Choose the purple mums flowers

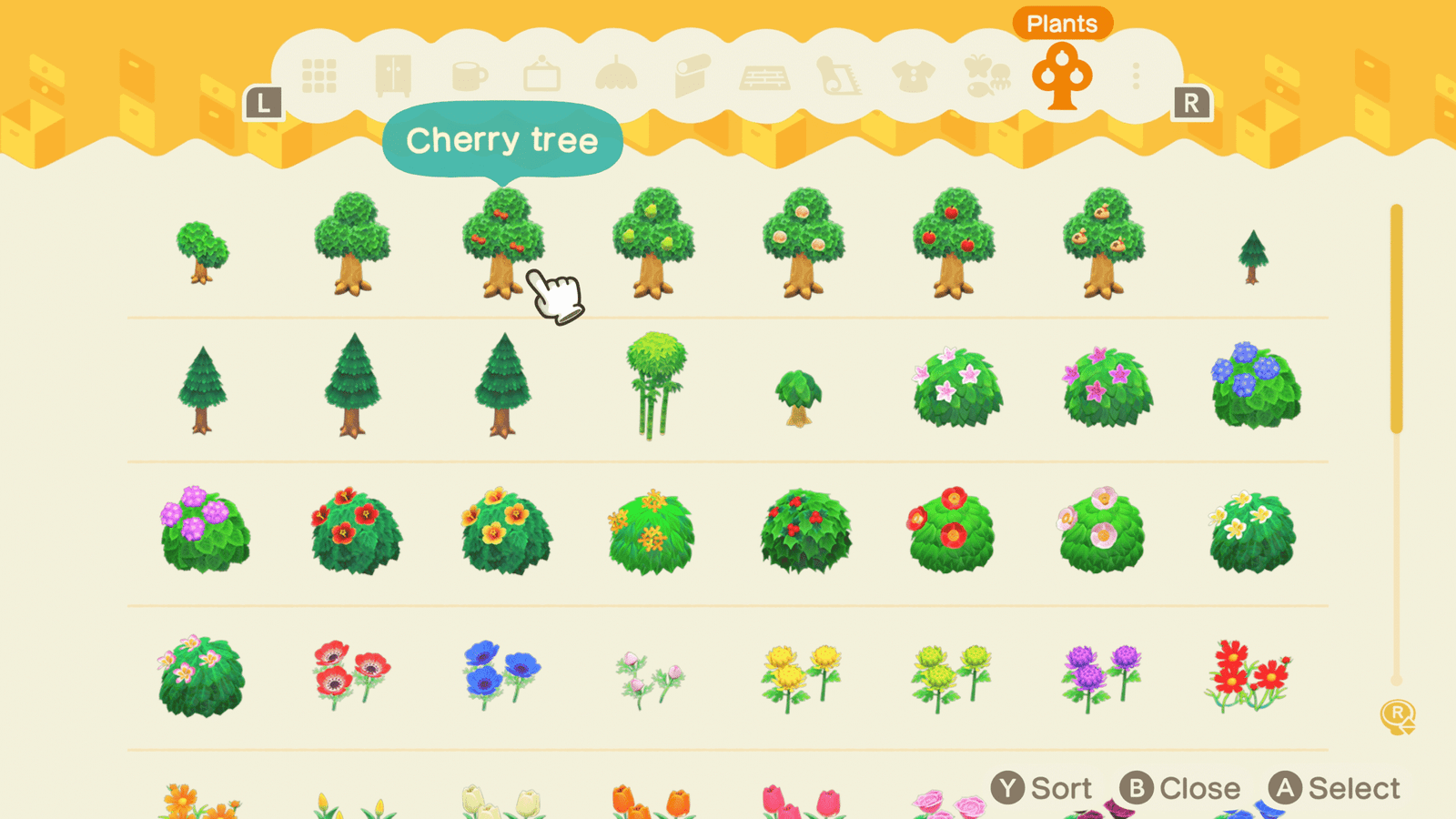[1101, 676]
